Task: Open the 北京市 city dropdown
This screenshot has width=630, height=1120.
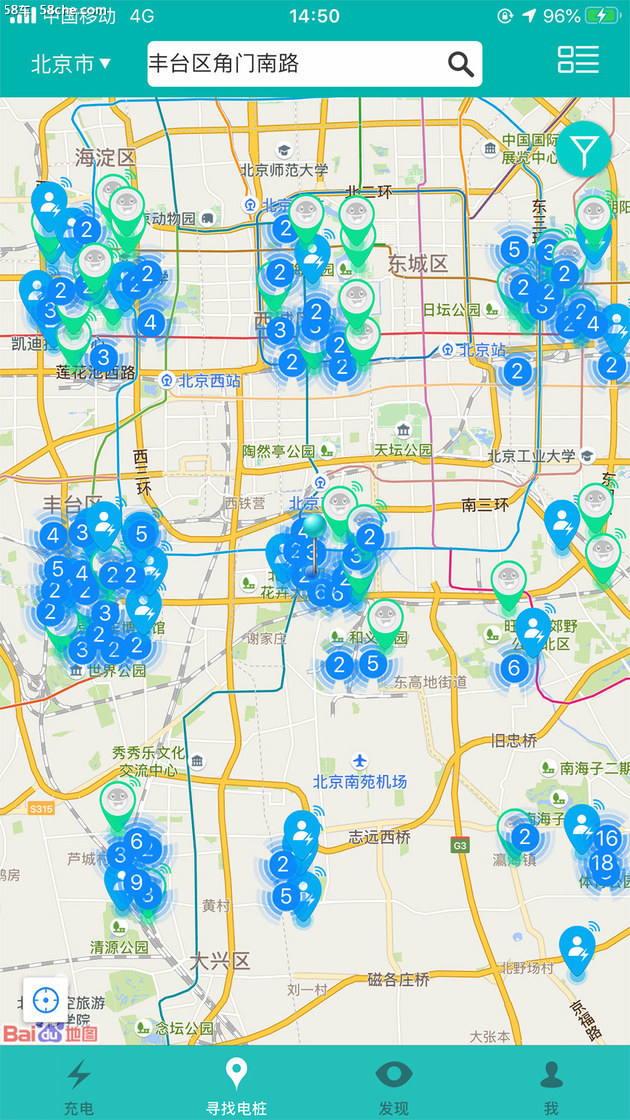Action: pos(71,64)
